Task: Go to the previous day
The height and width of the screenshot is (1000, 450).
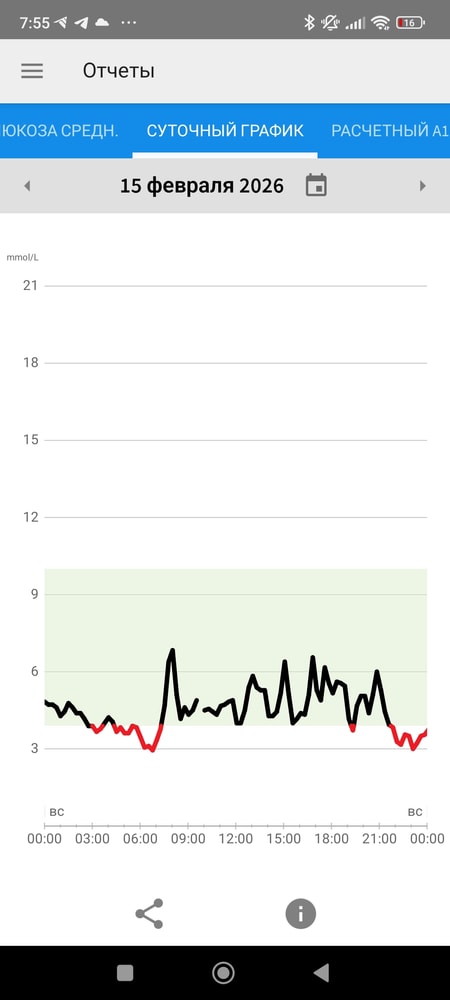Action: click(x=27, y=186)
